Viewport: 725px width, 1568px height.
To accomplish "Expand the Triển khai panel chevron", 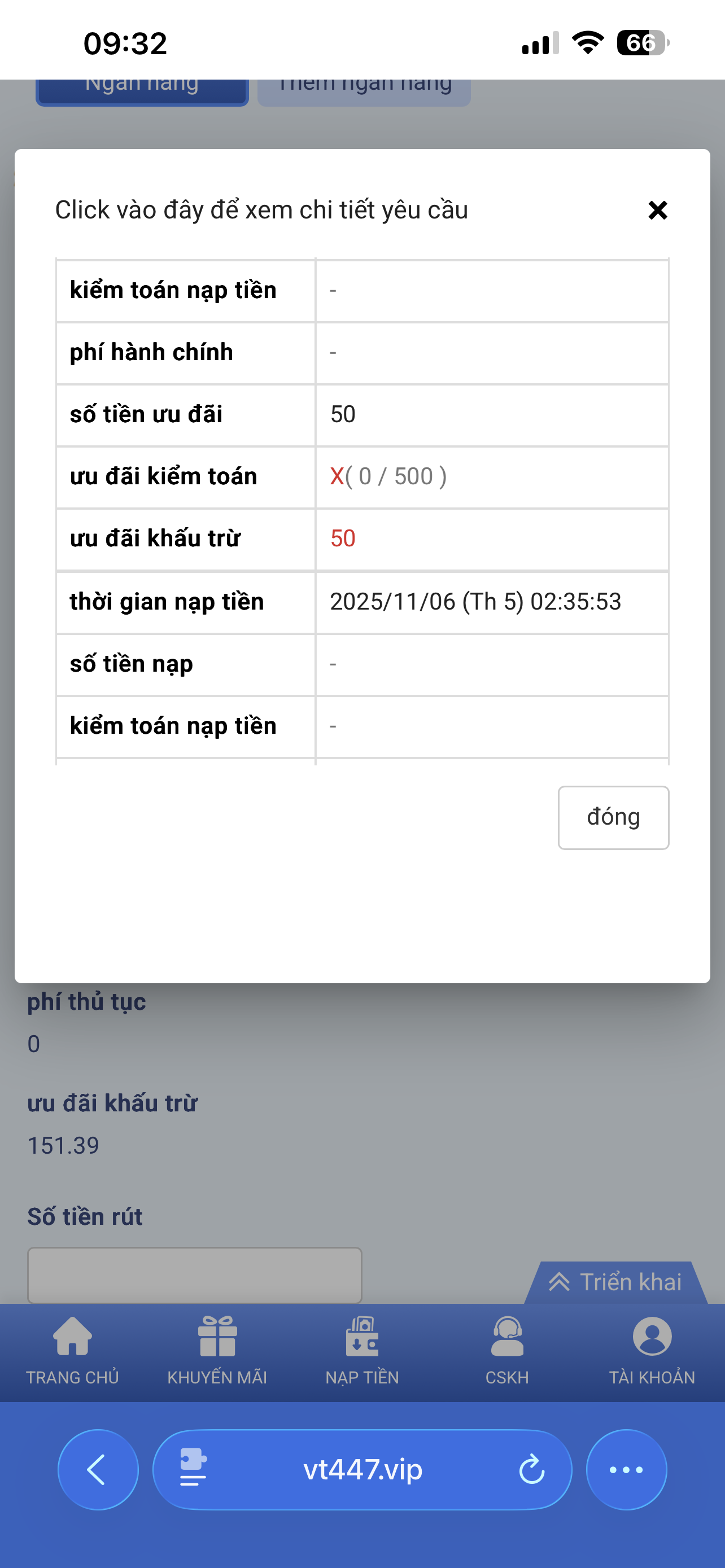I will pyautogui.click(x=558, y=1281).
